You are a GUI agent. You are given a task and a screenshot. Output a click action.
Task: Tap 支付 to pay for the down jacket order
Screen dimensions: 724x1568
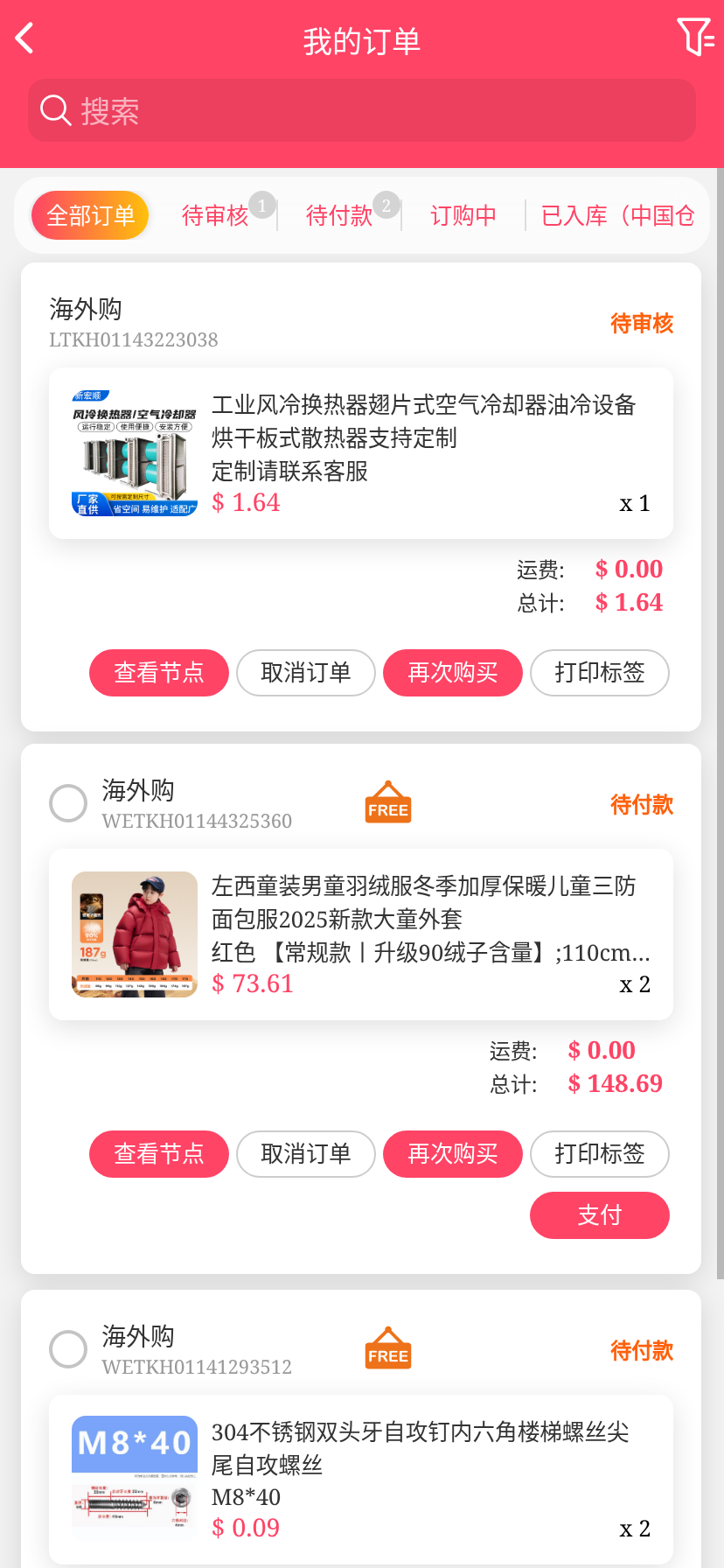point(600,1215)
